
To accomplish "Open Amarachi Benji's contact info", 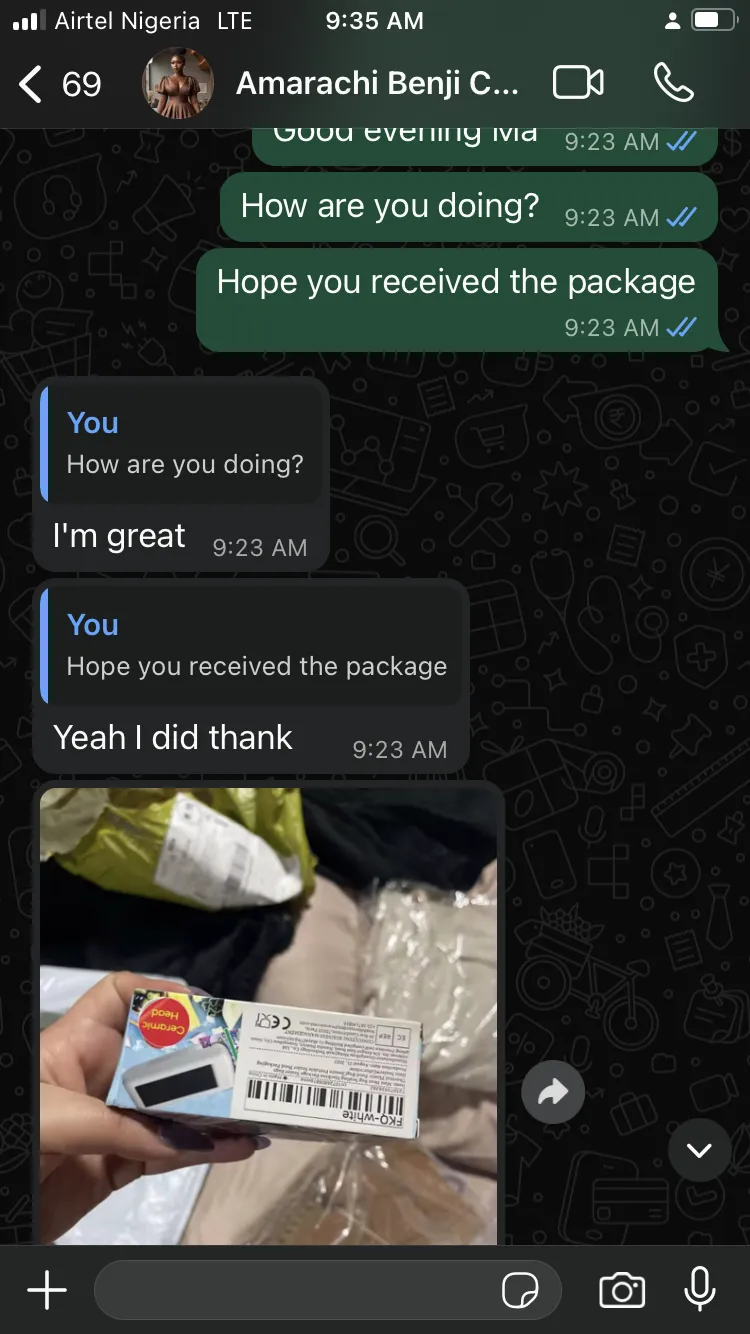I will pyautogui.click(x=377, y=84).
